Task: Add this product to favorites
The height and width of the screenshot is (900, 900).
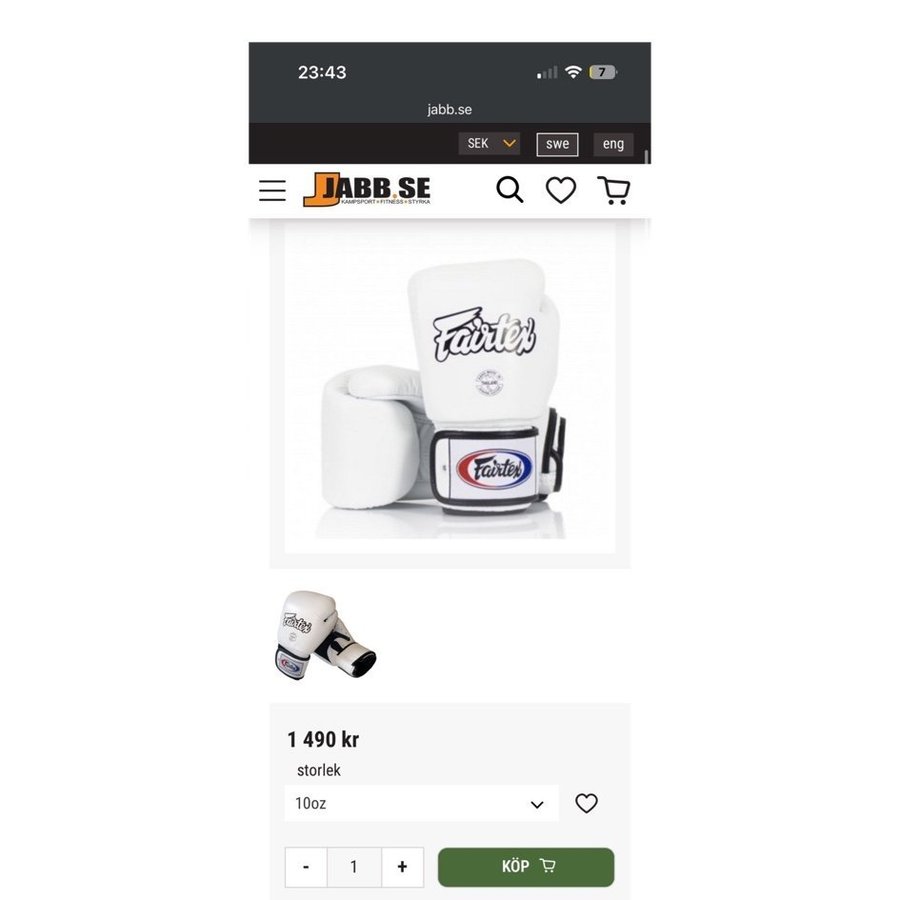Action: pos(587,803)
